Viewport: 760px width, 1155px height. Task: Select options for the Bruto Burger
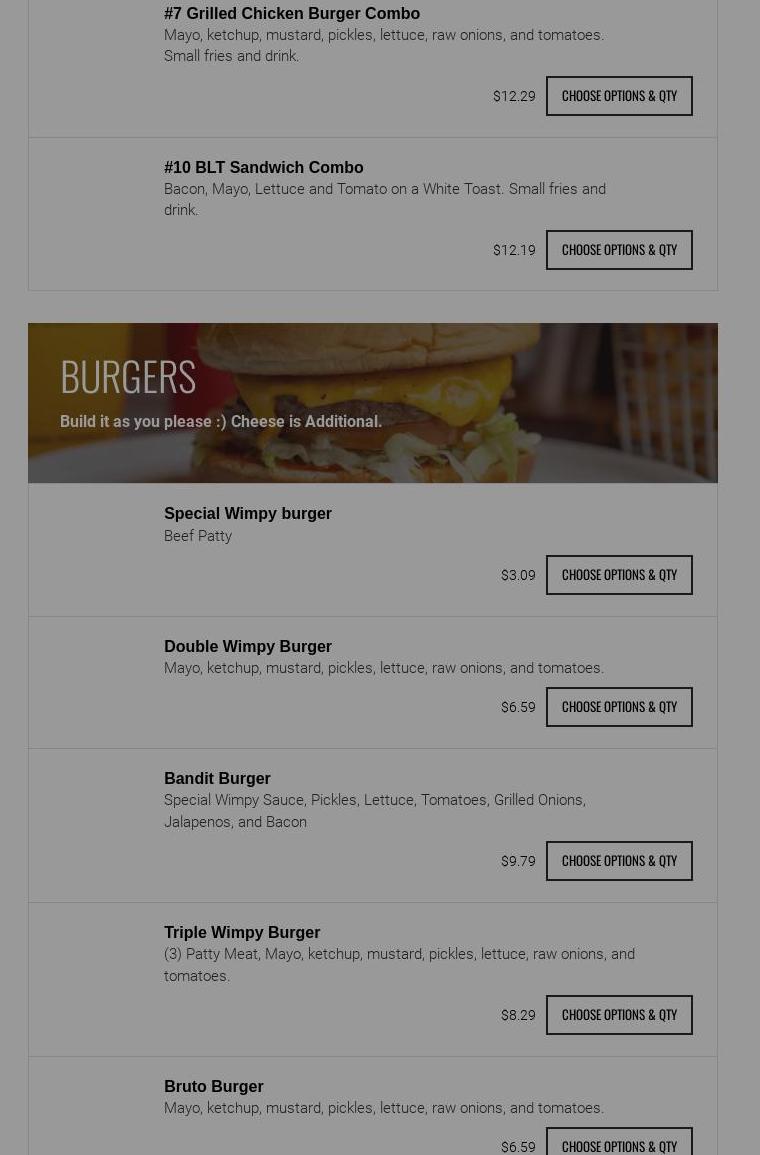(x=619, y=1144)
